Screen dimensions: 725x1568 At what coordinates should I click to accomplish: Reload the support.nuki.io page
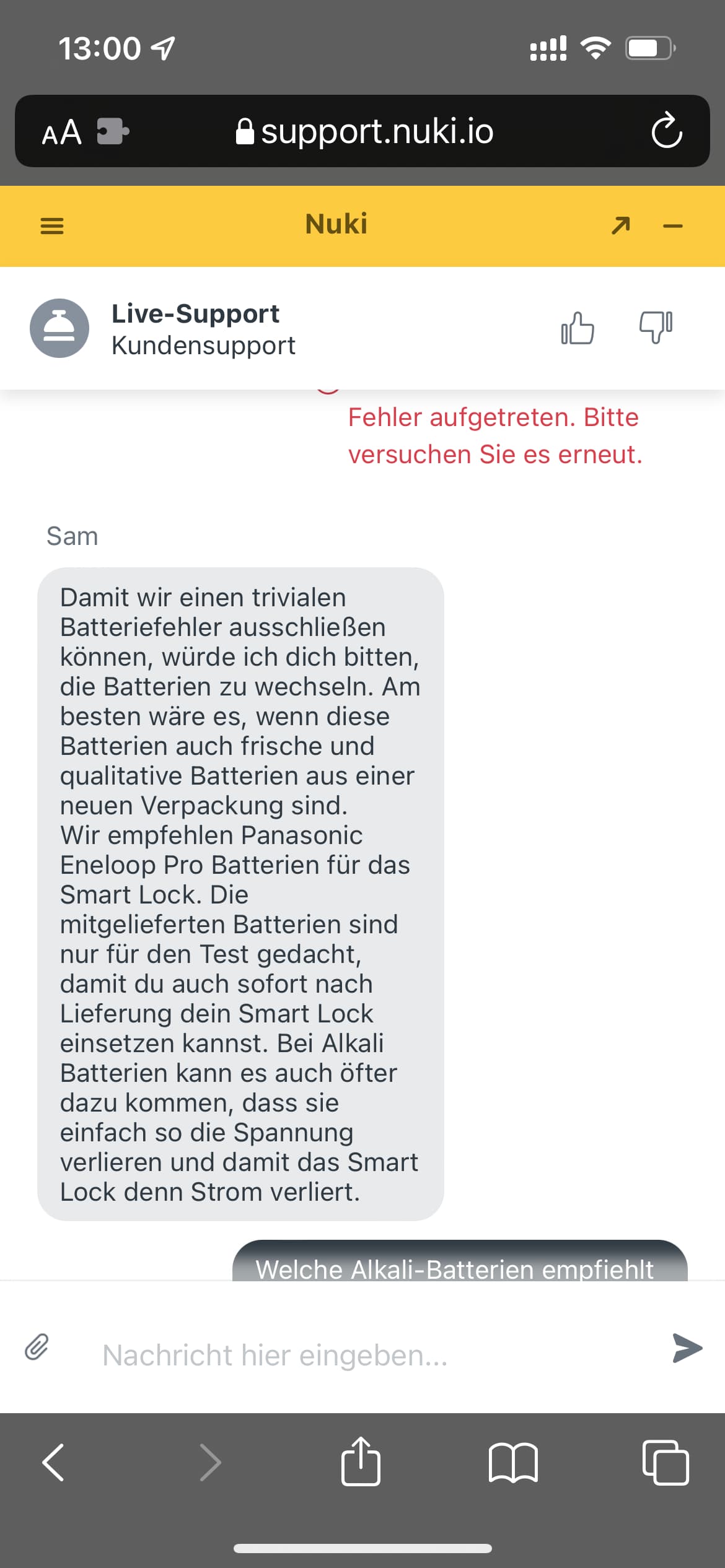667,130
